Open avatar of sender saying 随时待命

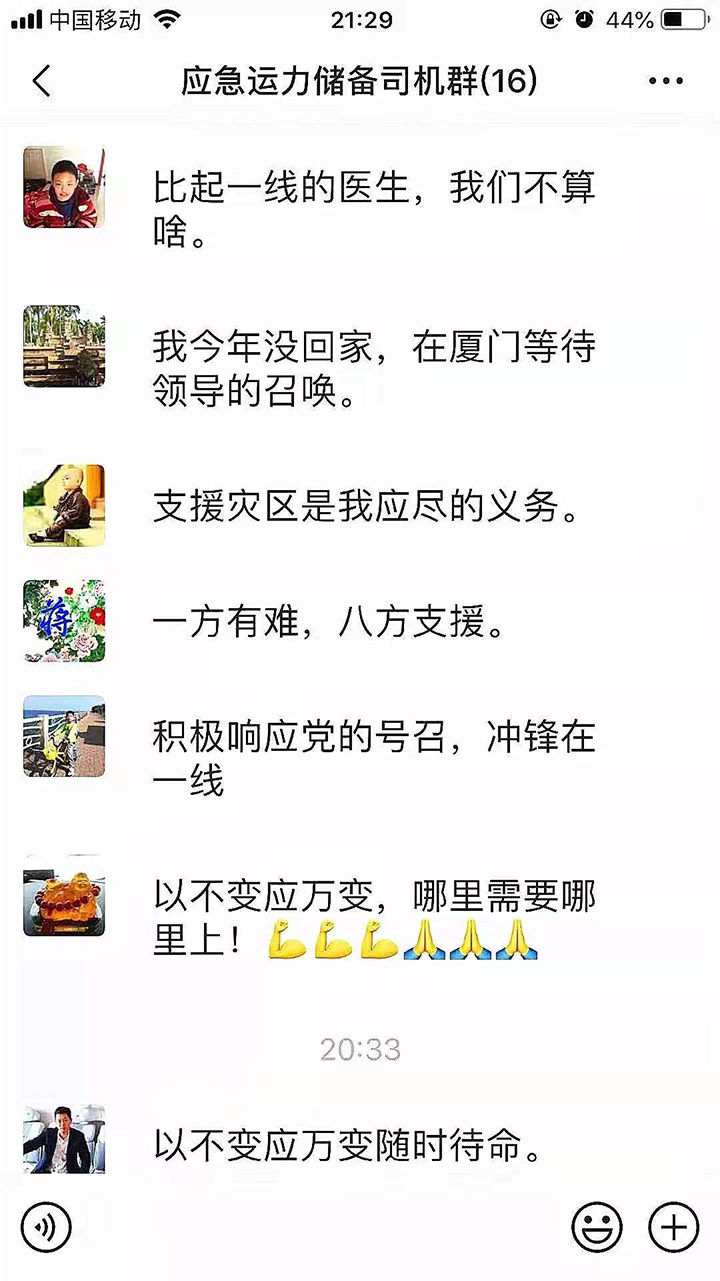(x=64, y=1140)
